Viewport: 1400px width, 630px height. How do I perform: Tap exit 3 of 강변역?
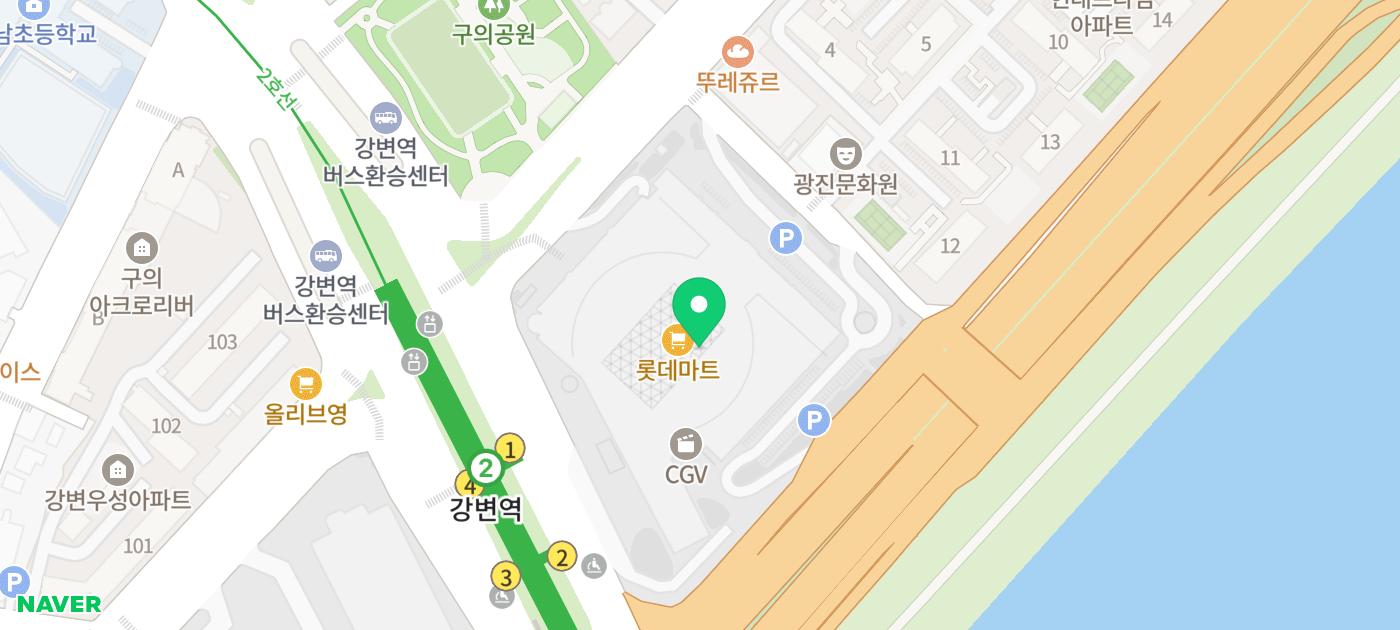[506, 577]
